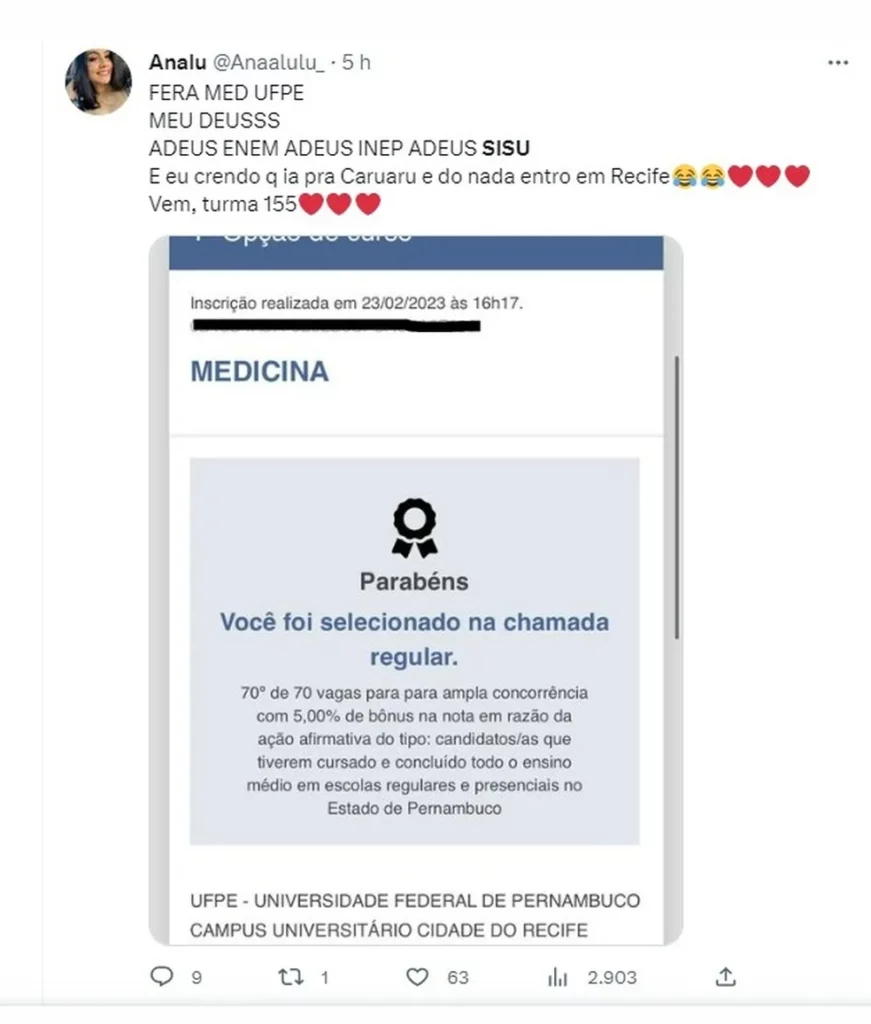Visit the @Anaalulu_ profile name link
Screen dimensions: 871x1024
click(x=177, y=62)
